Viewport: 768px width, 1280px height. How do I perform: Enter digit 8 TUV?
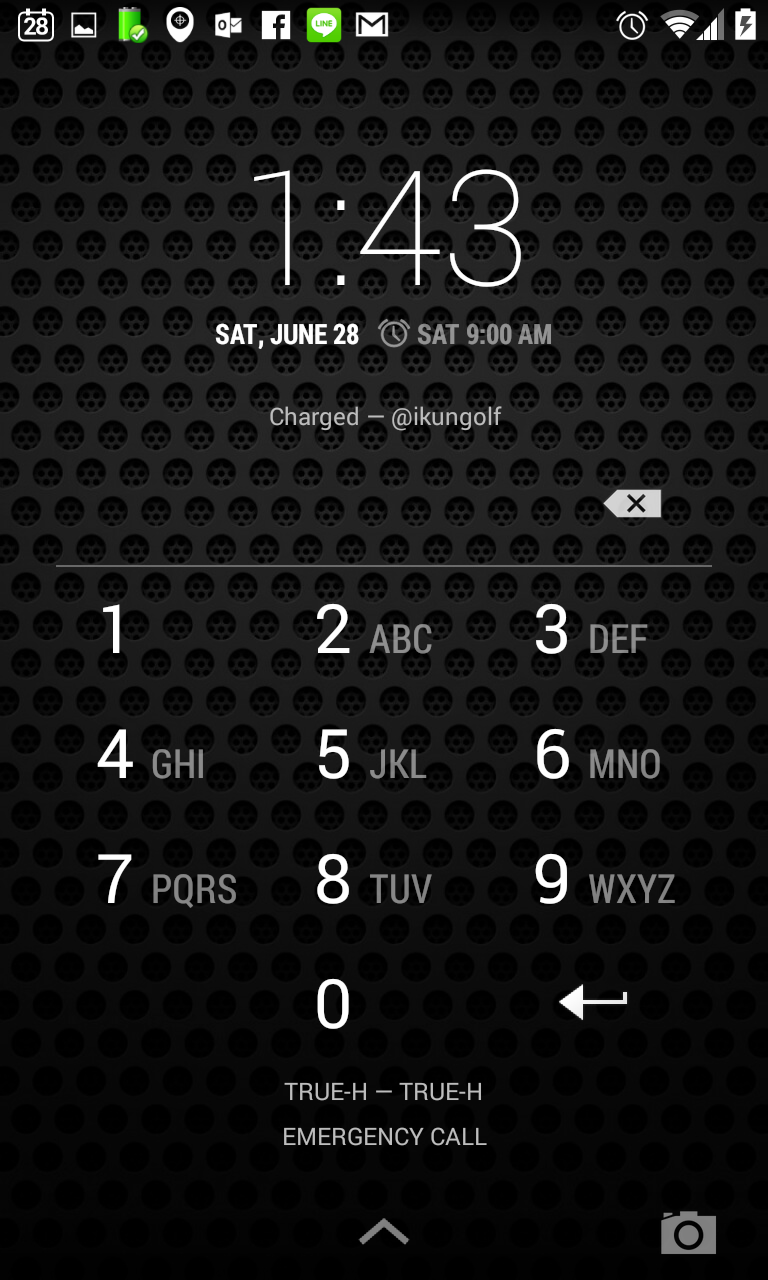coord(373,882)
